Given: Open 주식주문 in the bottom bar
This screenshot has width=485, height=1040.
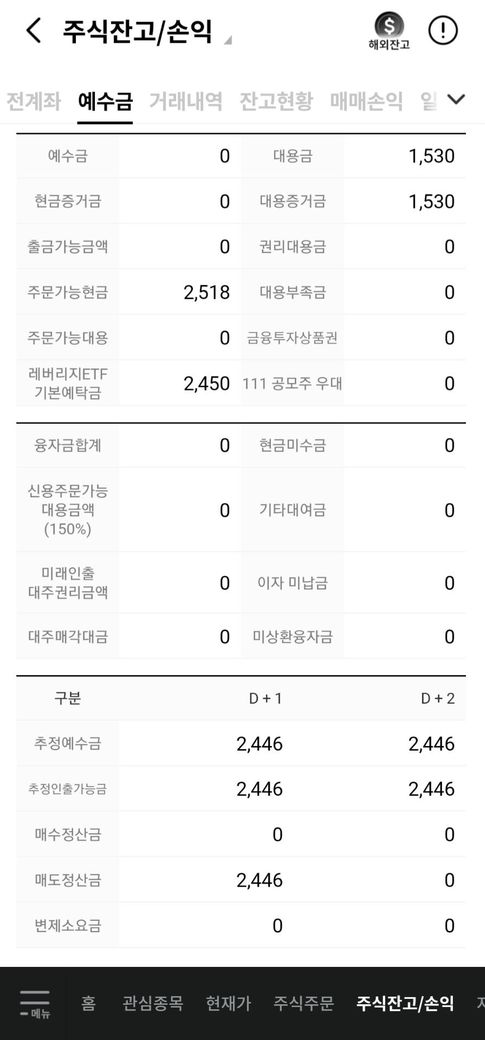Looking at the screenshot, I should [x=304, y=1003].
